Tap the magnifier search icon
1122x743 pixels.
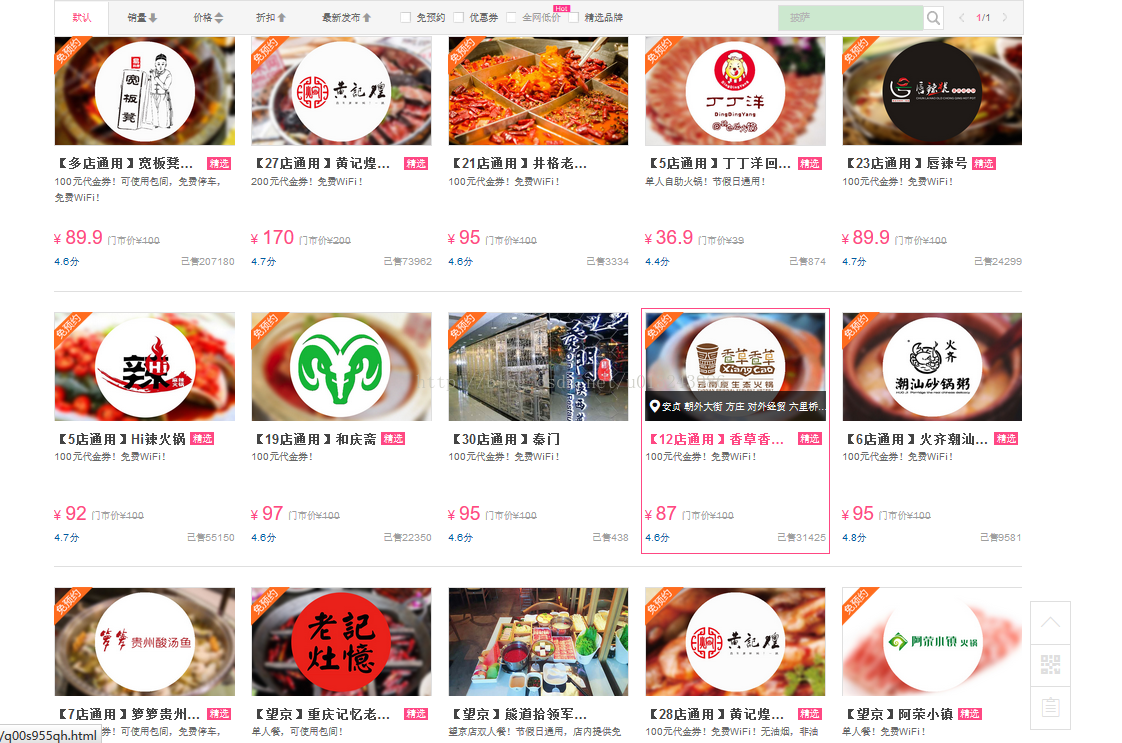[x=933, y=17]
